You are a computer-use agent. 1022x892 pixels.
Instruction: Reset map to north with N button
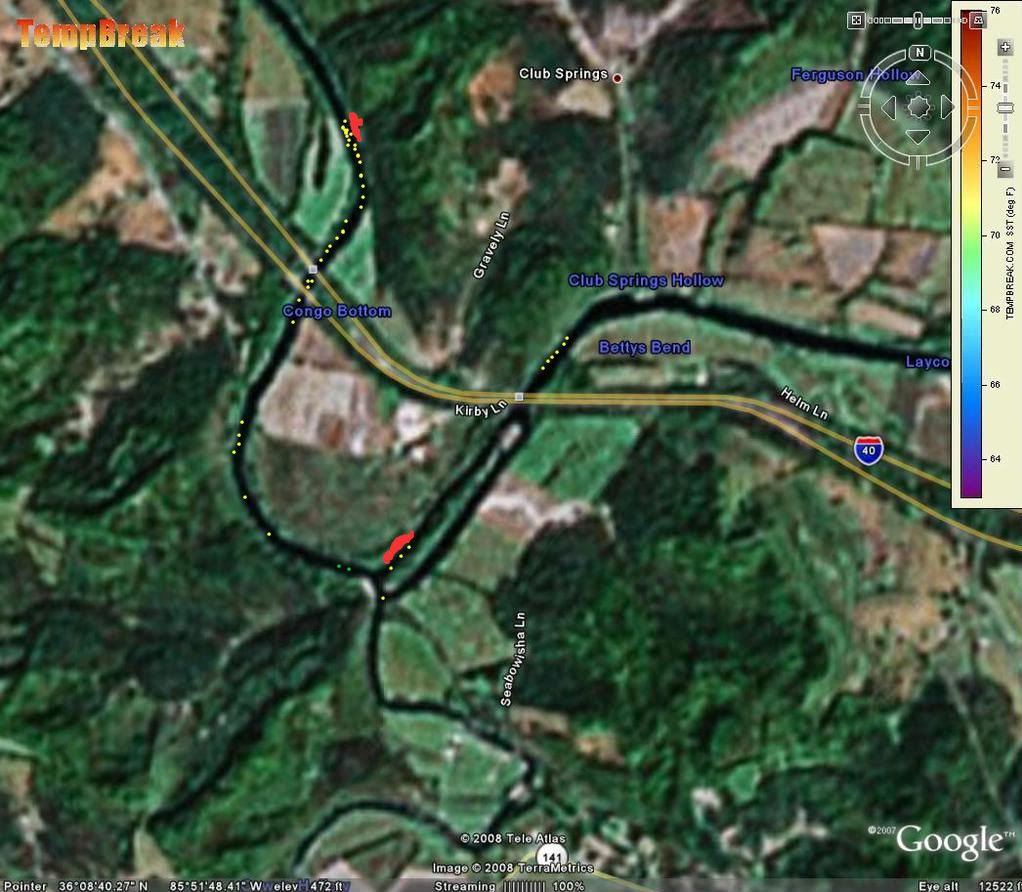click(920, 52)
